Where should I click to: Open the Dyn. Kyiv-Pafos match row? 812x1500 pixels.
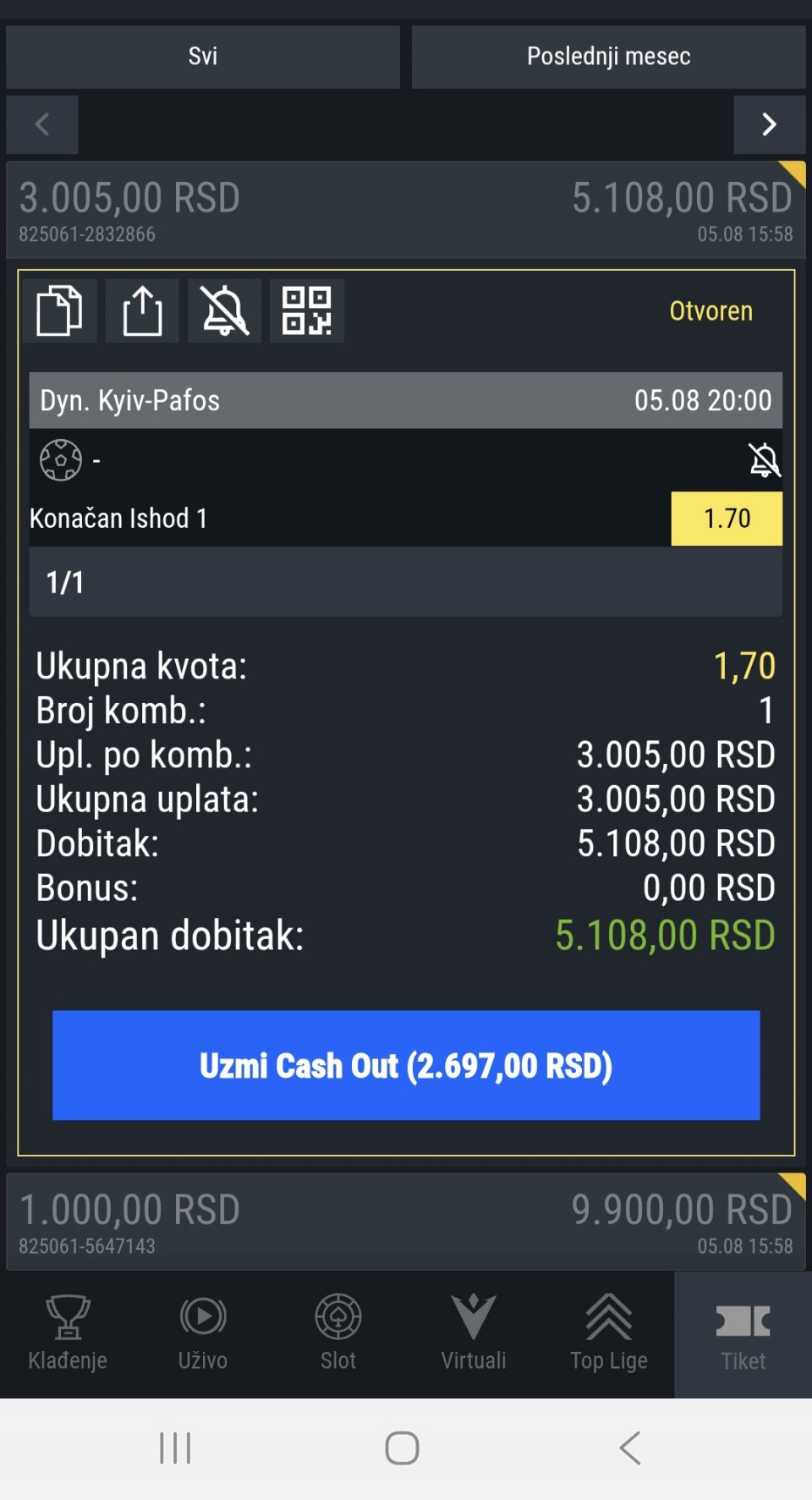click(406, 400)
